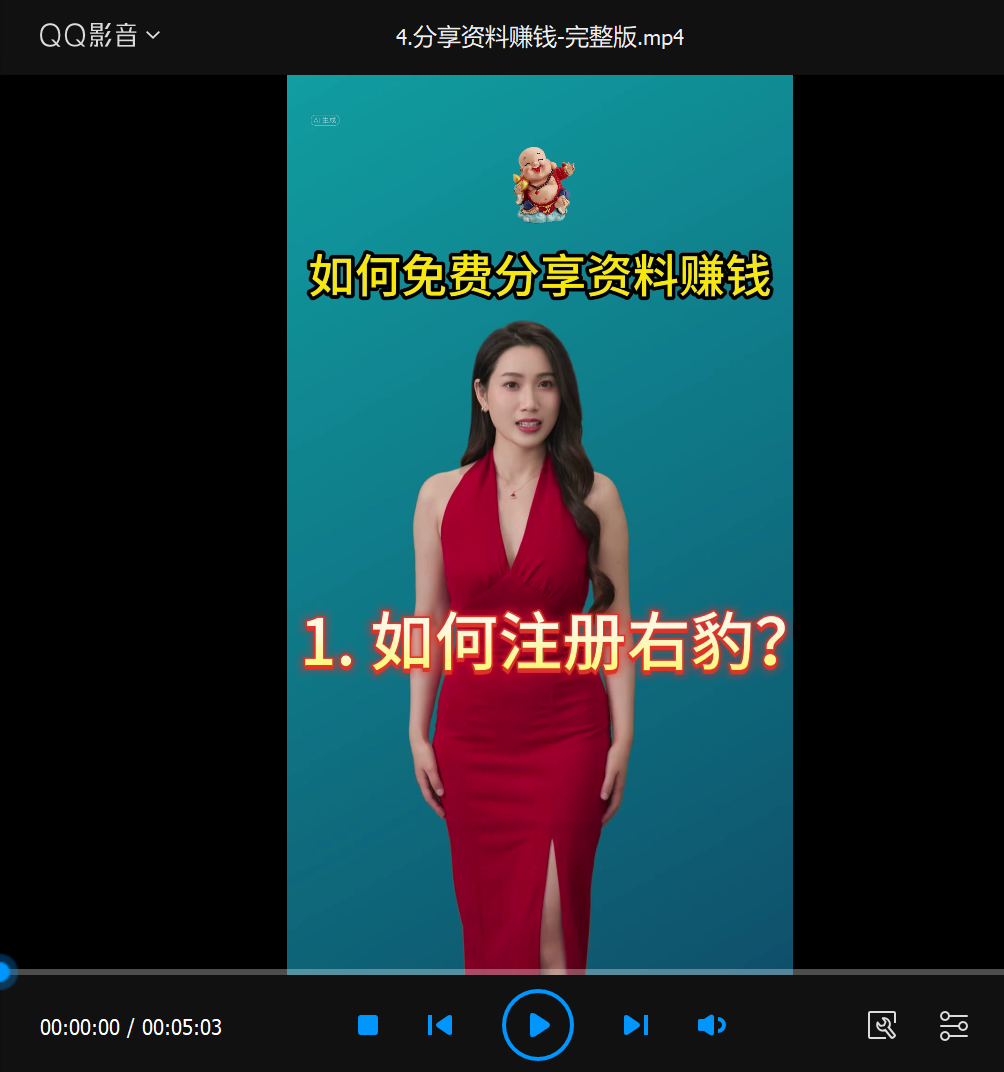The image size is (1004, 1072).
Task: Stop the video playback
Action: 368,1025
